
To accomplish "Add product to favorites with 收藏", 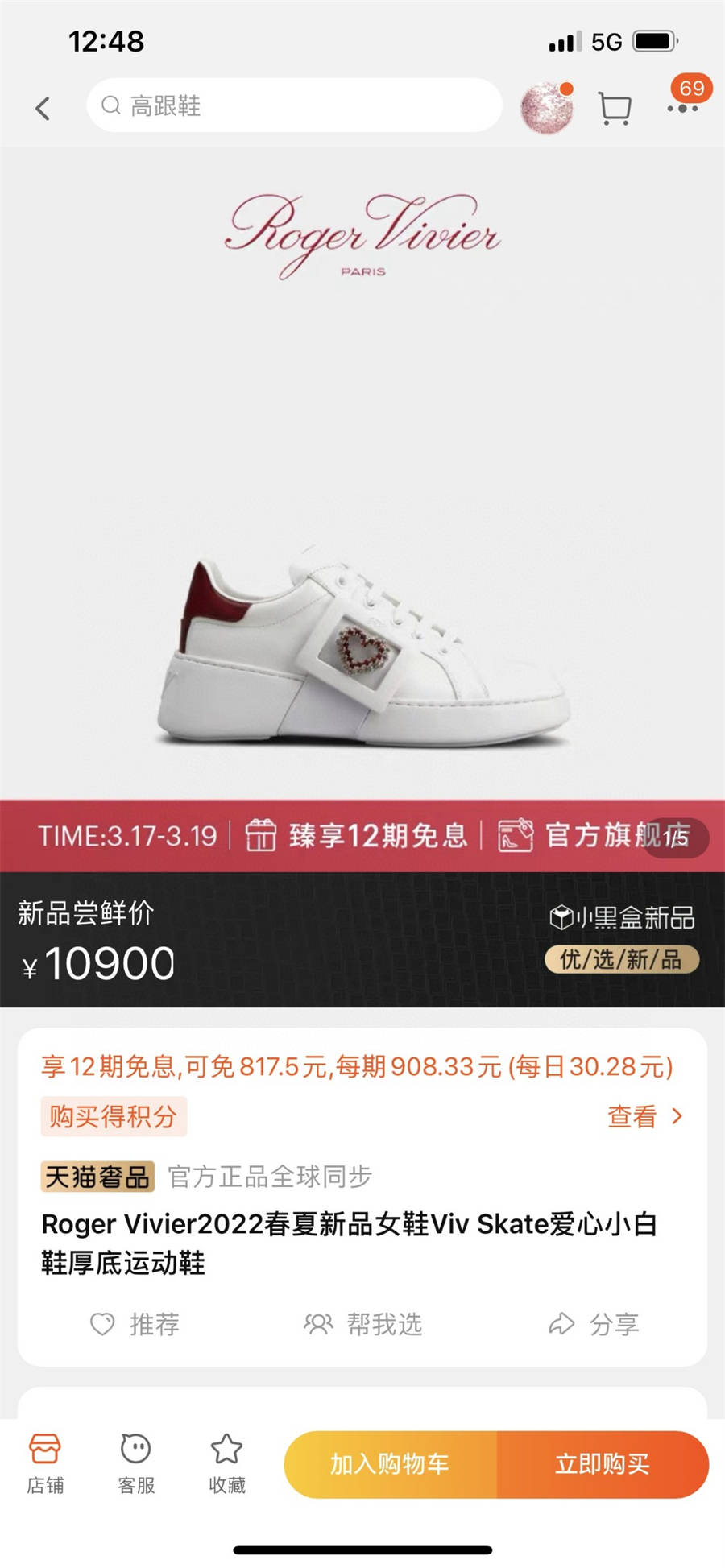I will point(227,1463).
